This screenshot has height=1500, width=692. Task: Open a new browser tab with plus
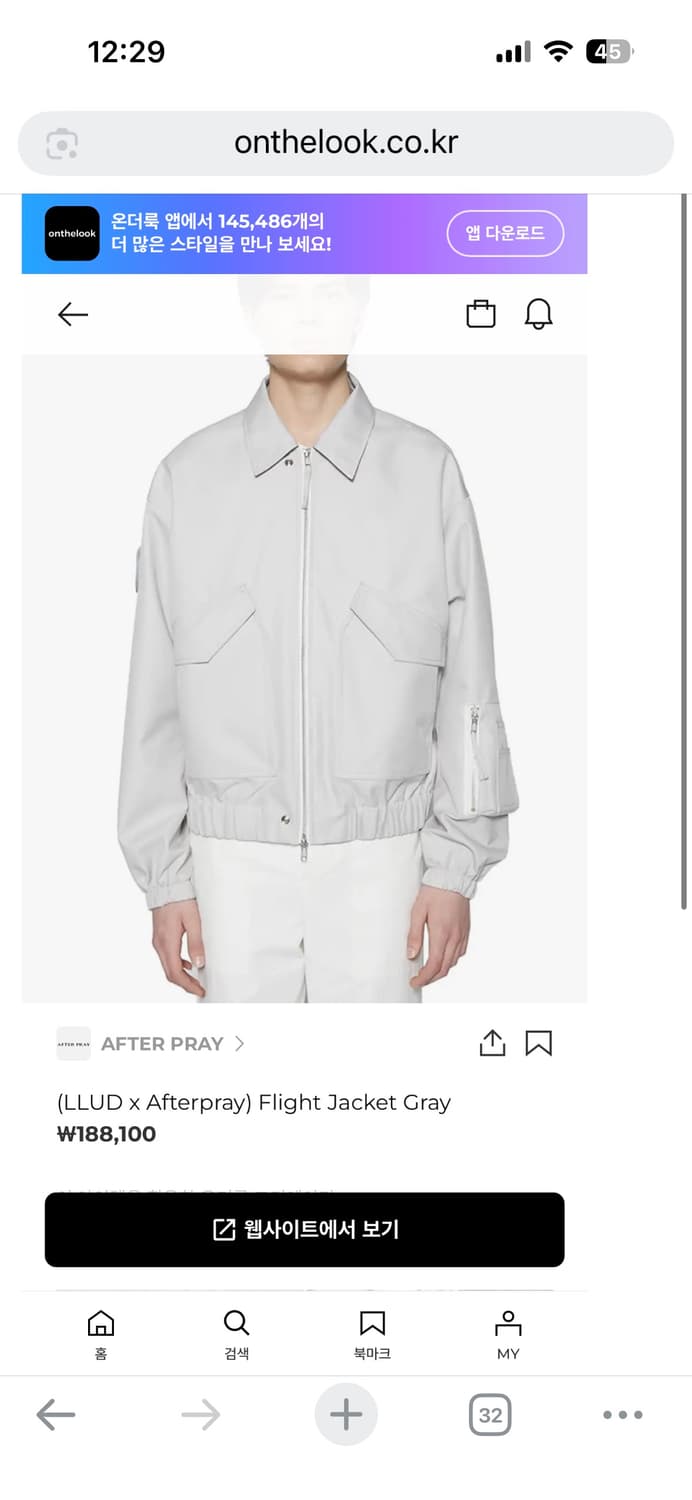[346, 1415]
